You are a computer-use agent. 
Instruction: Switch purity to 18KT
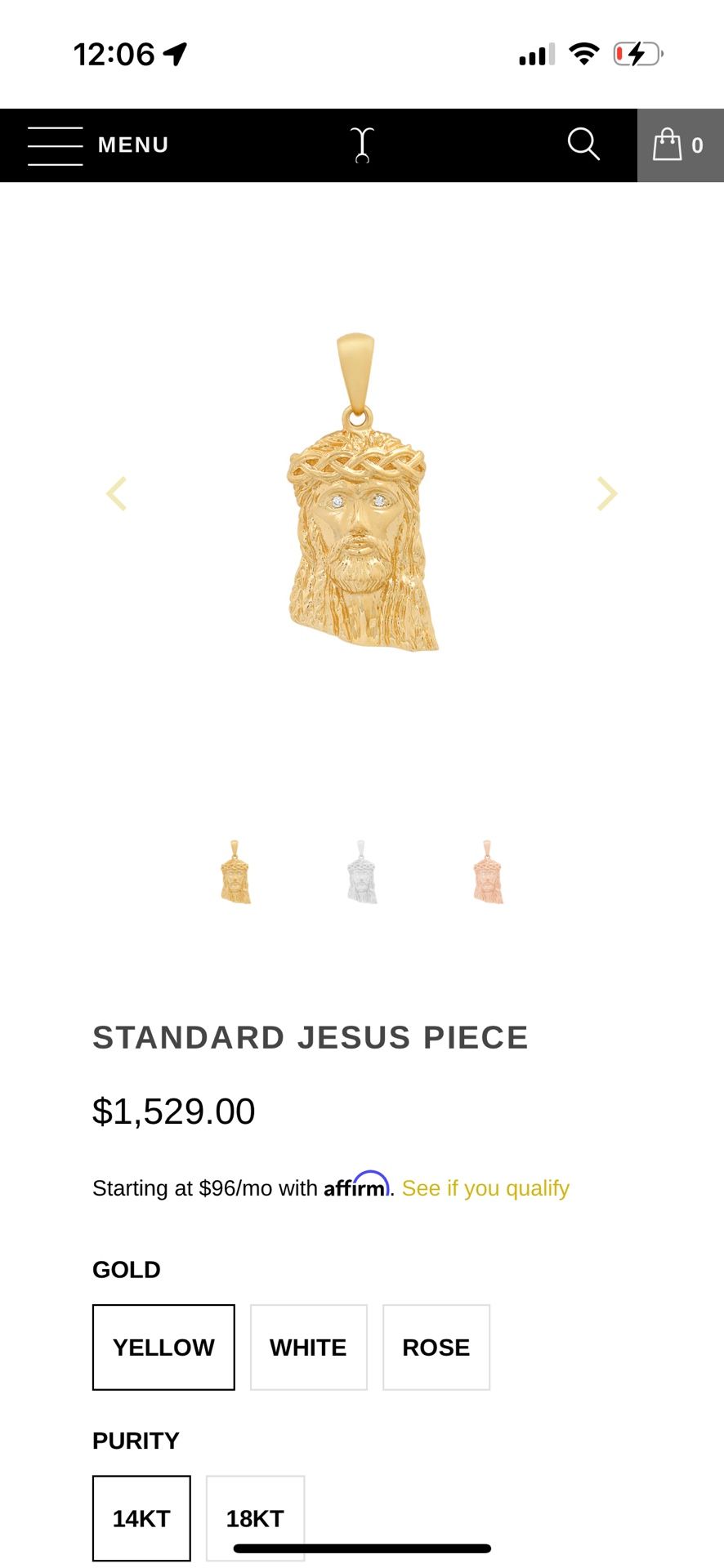[255, 1517]
